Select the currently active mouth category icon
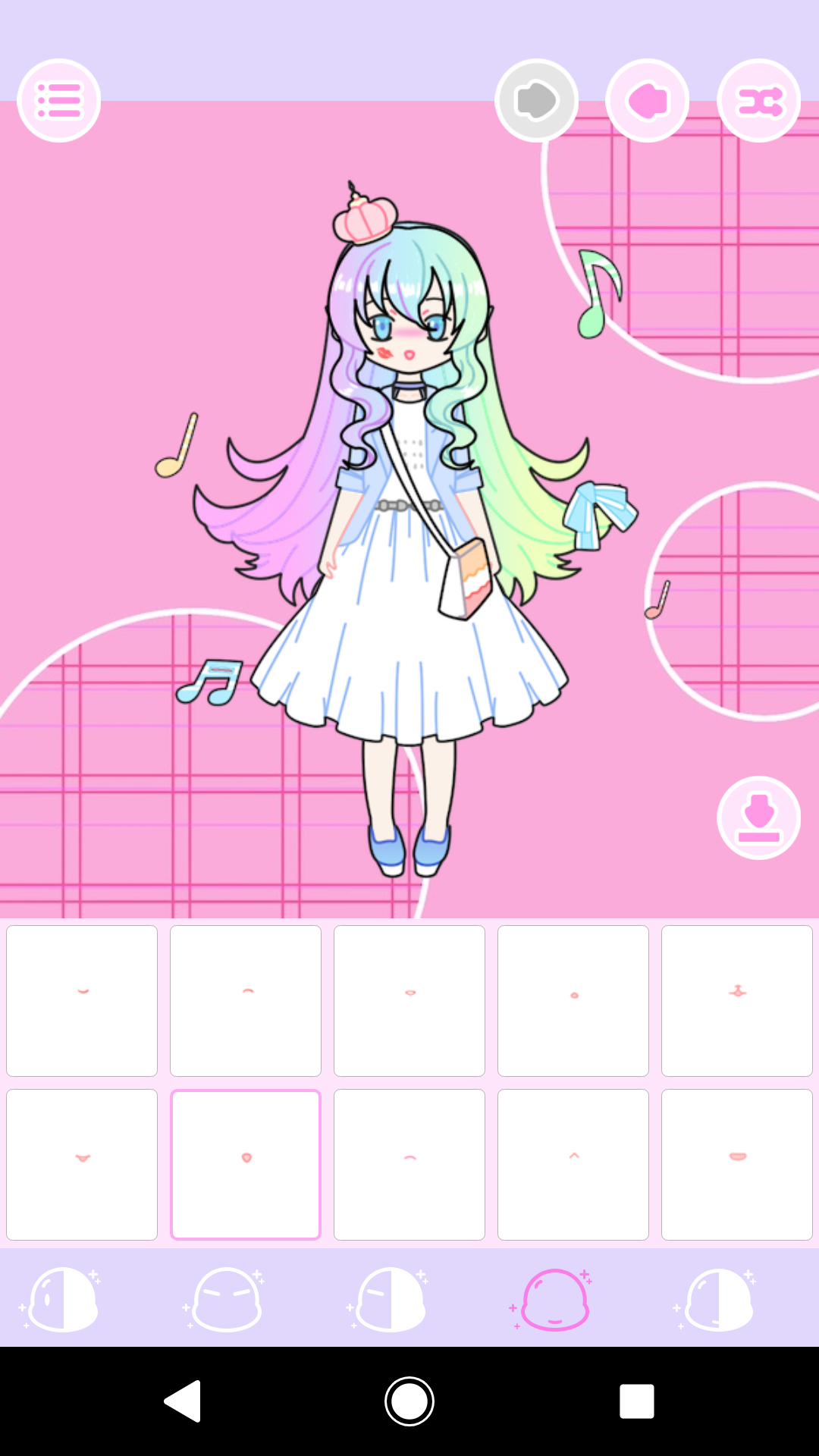819x1456 pixels. (x=552, y=1299)
